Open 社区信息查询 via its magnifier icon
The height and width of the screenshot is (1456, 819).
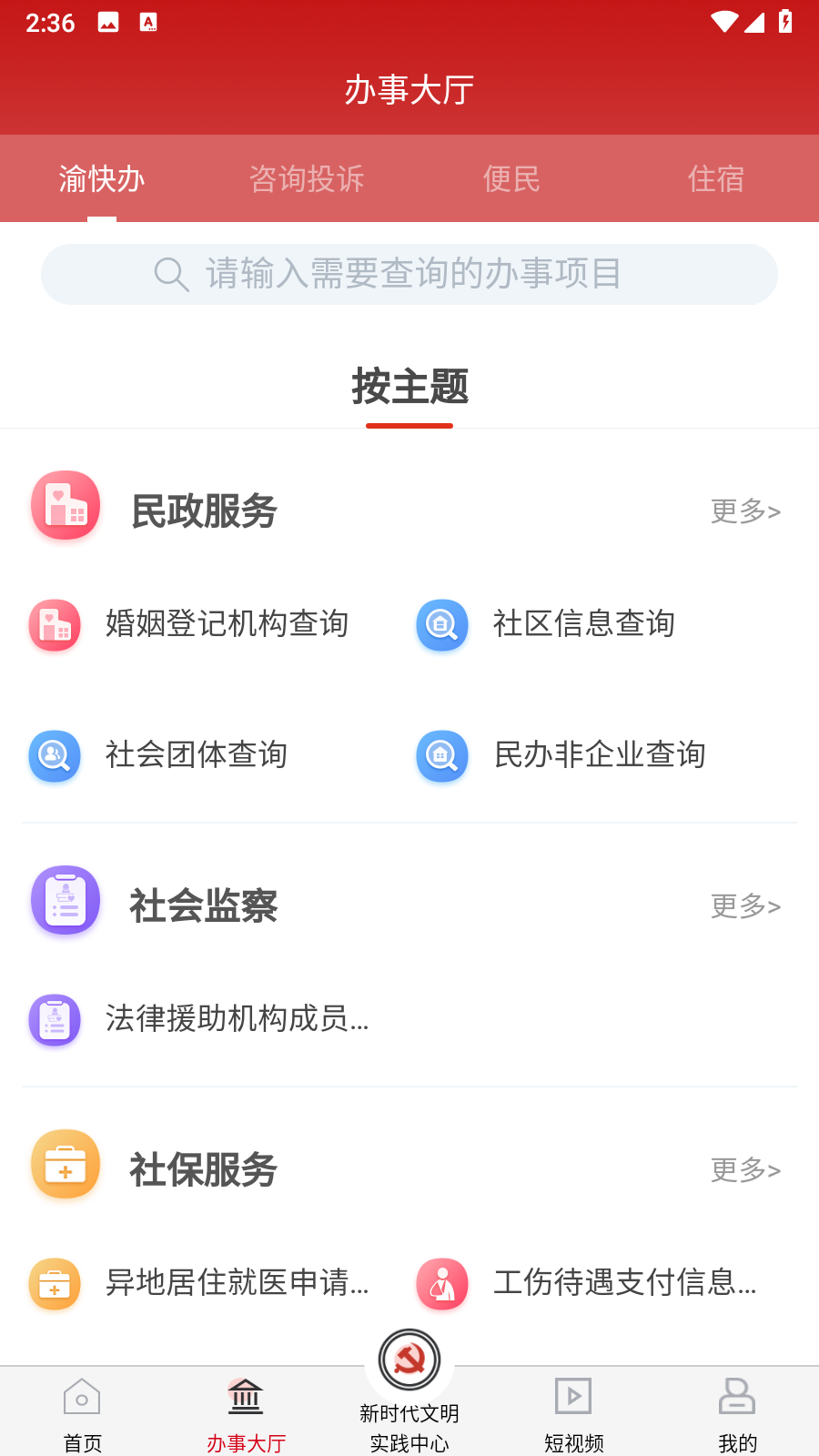tap(441, 625)
